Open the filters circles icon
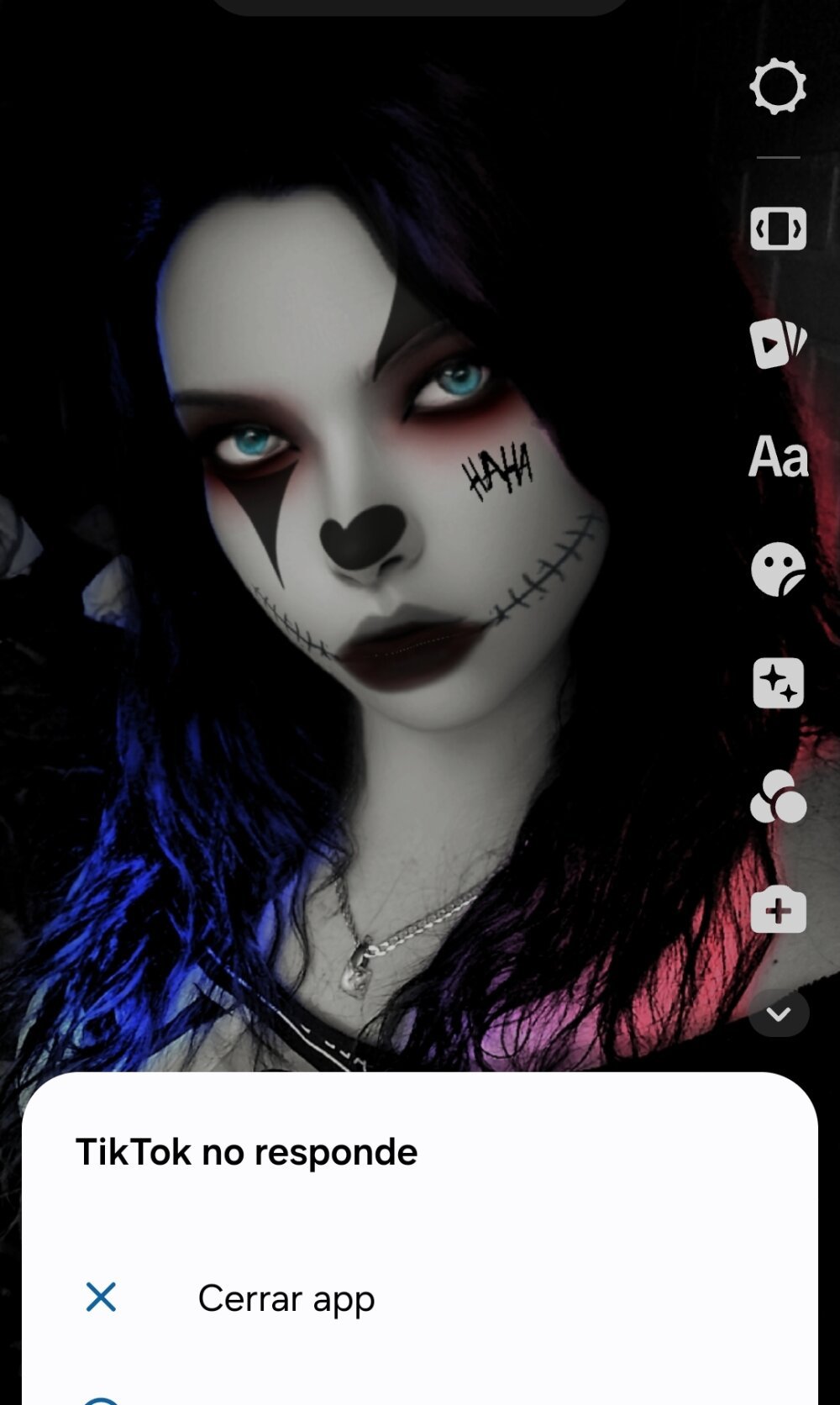This screenshot has height=1405, width=840. coord(778,797)
